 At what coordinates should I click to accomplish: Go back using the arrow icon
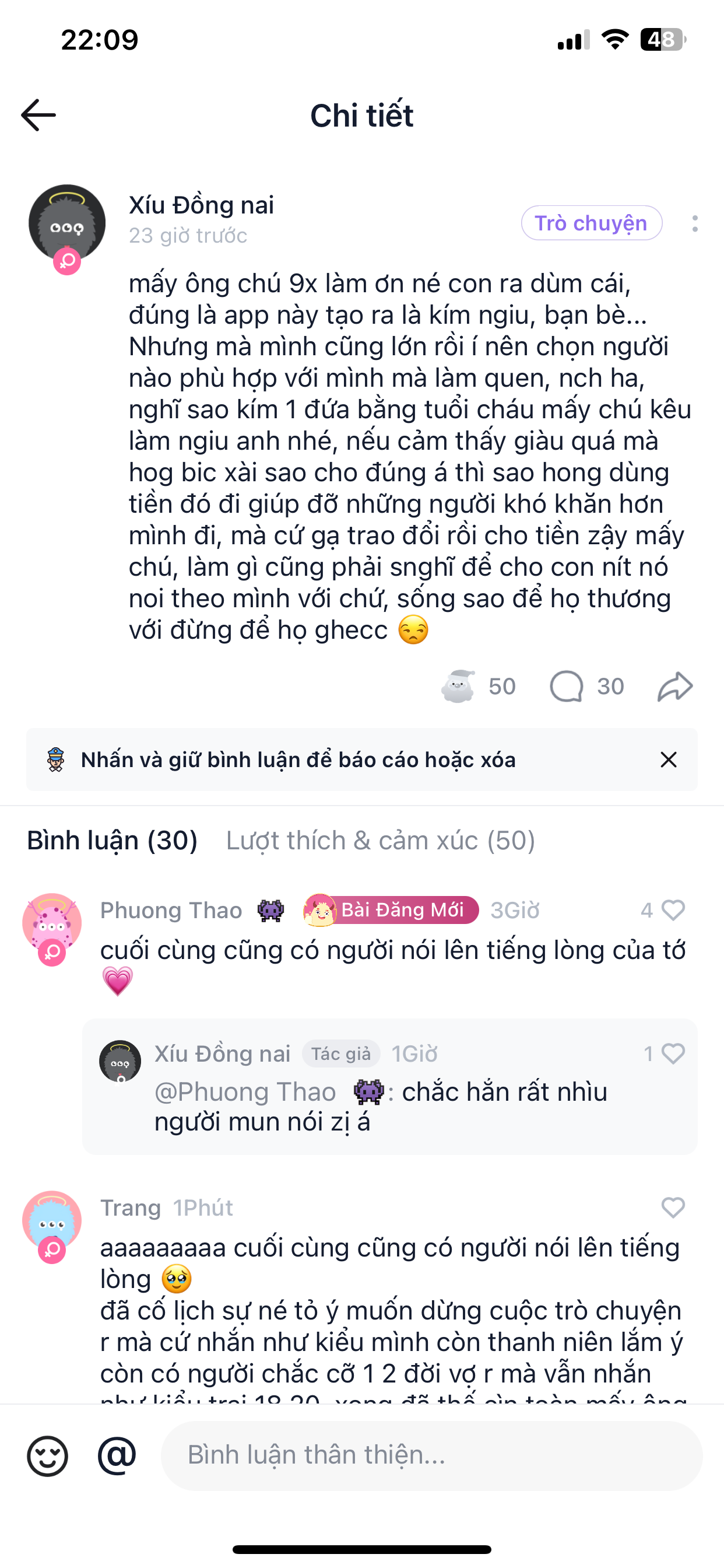pos(38,115)
